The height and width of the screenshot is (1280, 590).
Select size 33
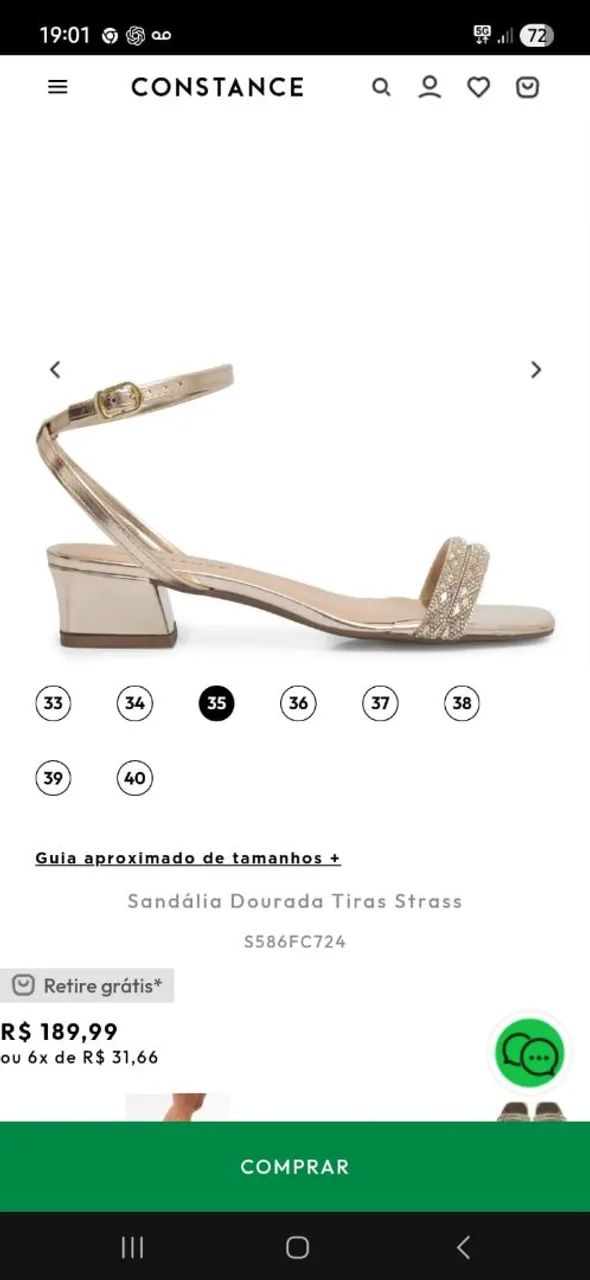click(x=53, y=703)
